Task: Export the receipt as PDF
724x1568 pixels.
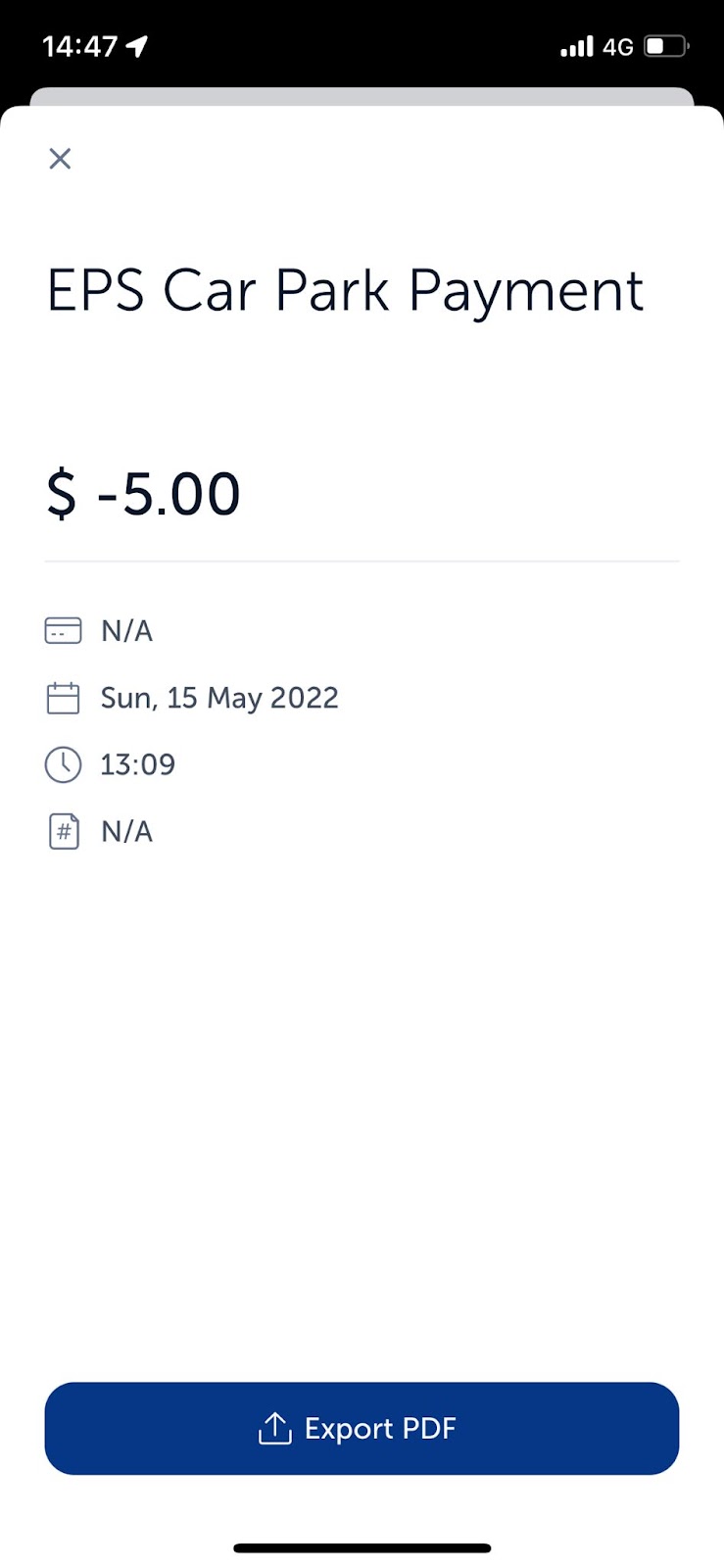Action: [x=362, y=1428]
